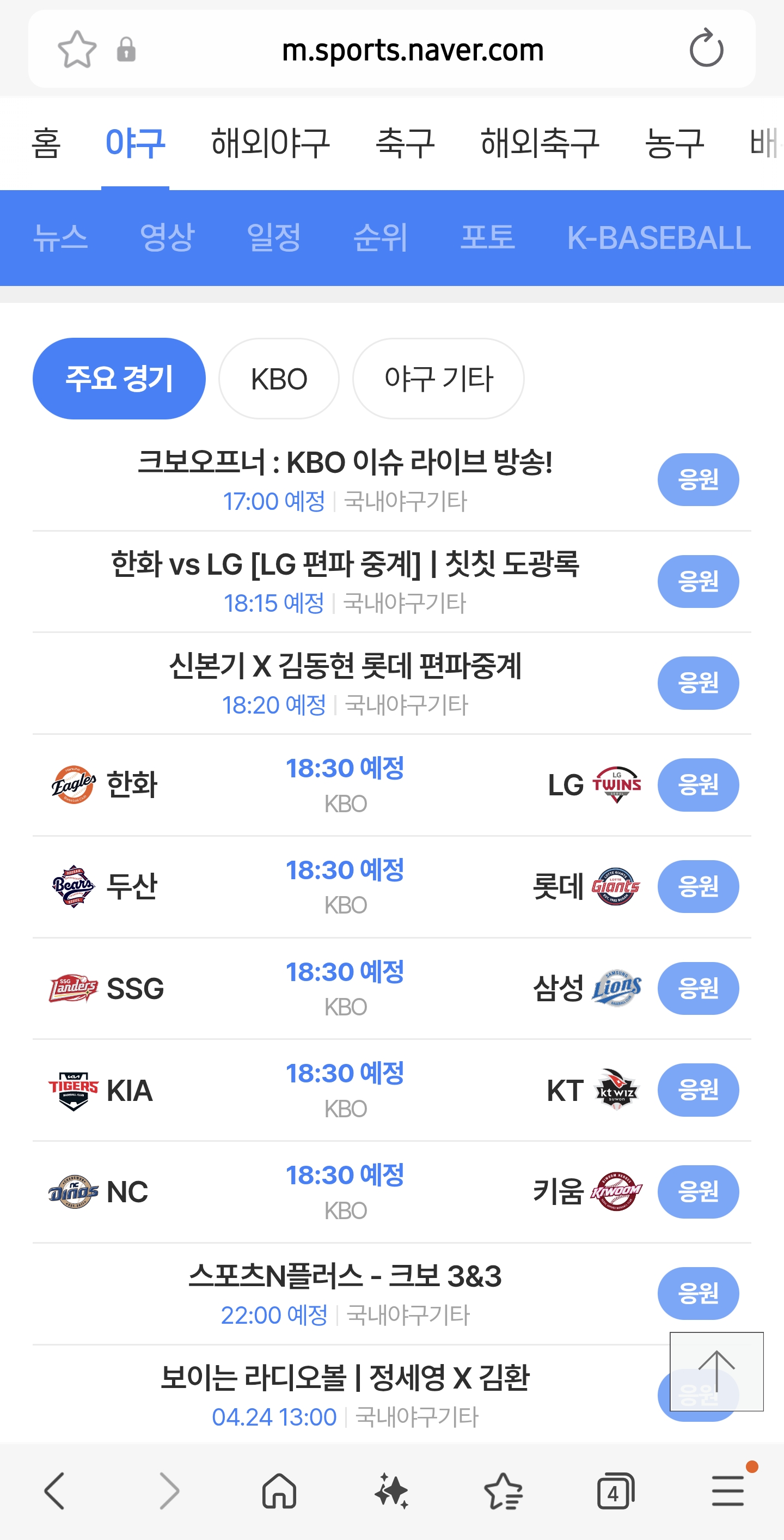Go to the K-BASEBALL section
The height and width of the screenshot is (1540, 784).
point(659,238)
